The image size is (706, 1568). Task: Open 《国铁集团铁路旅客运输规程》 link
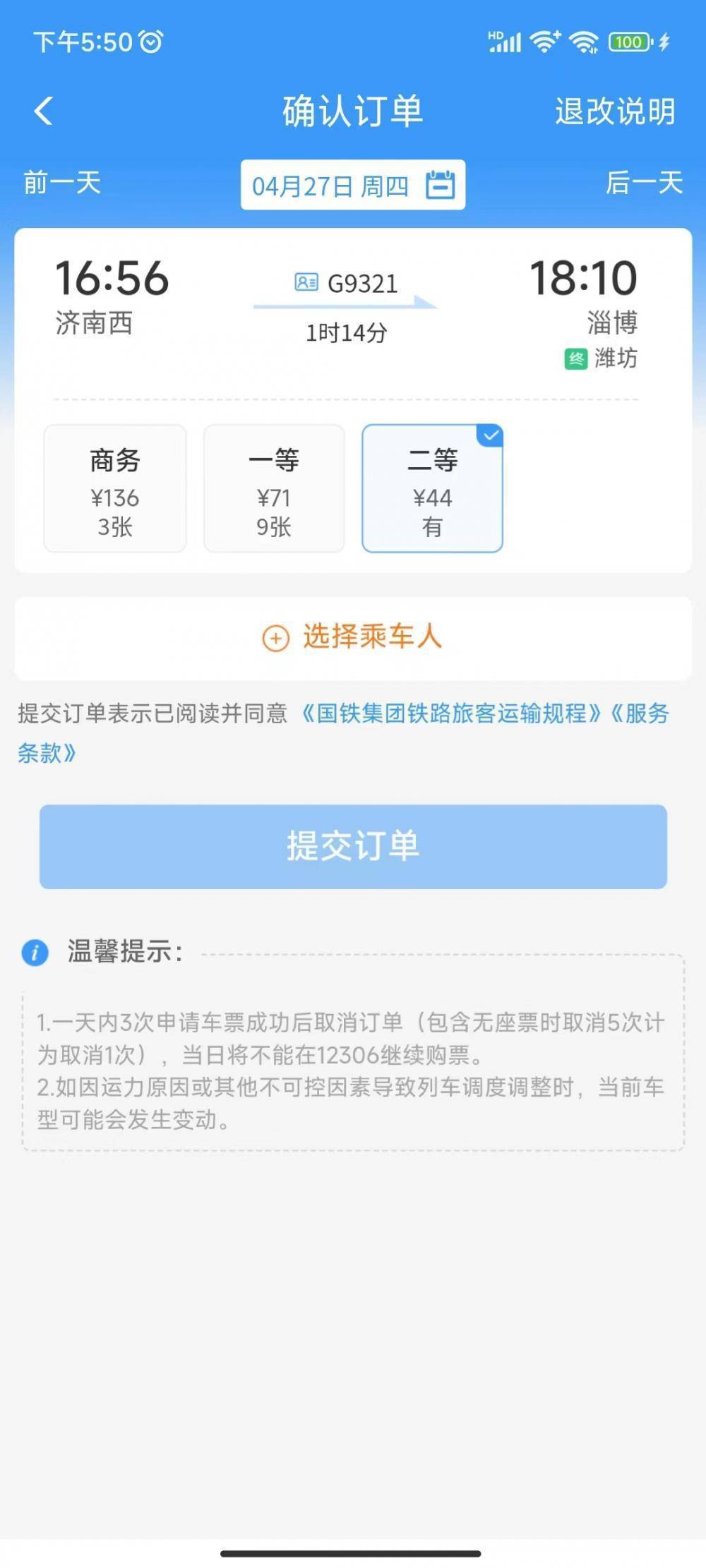[451, 713]
